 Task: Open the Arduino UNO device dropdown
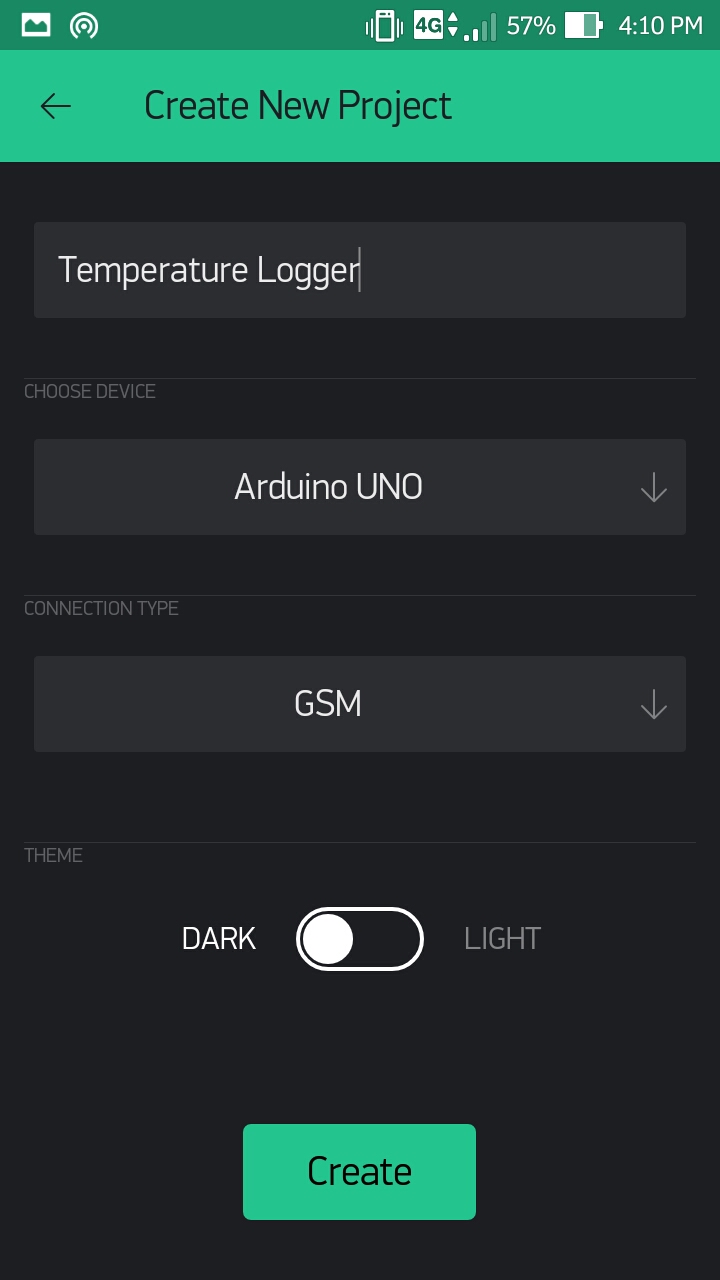pyautogui.click(x=360, y=487)
